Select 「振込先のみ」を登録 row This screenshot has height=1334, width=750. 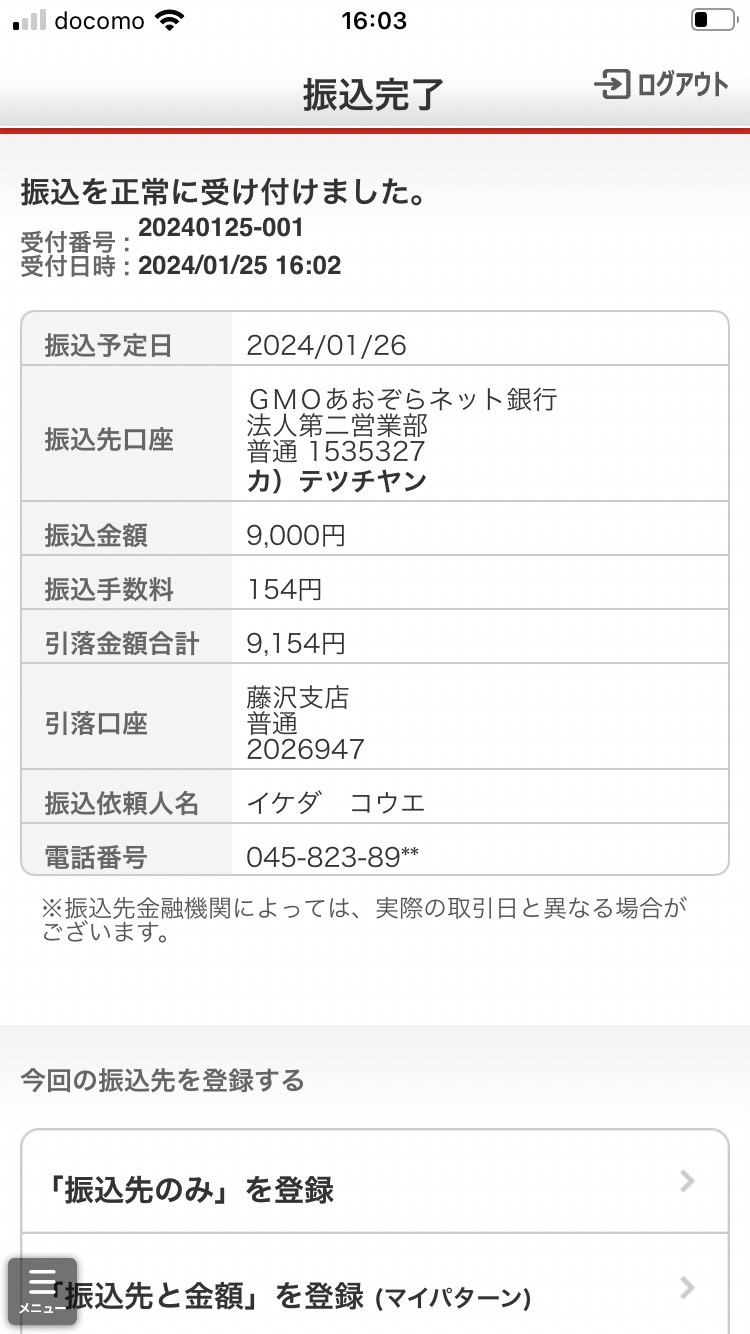375,1182
